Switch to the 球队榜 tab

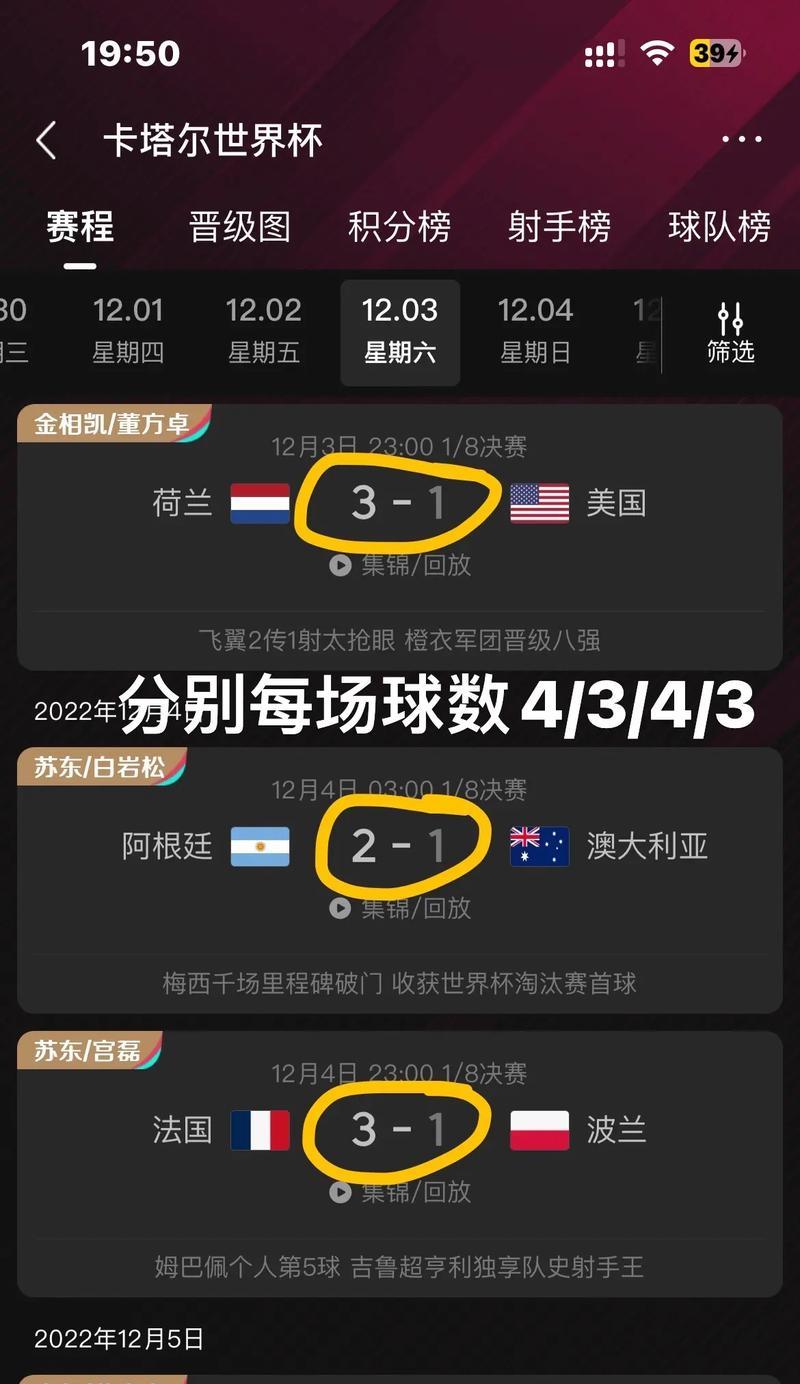pos(719,227)
